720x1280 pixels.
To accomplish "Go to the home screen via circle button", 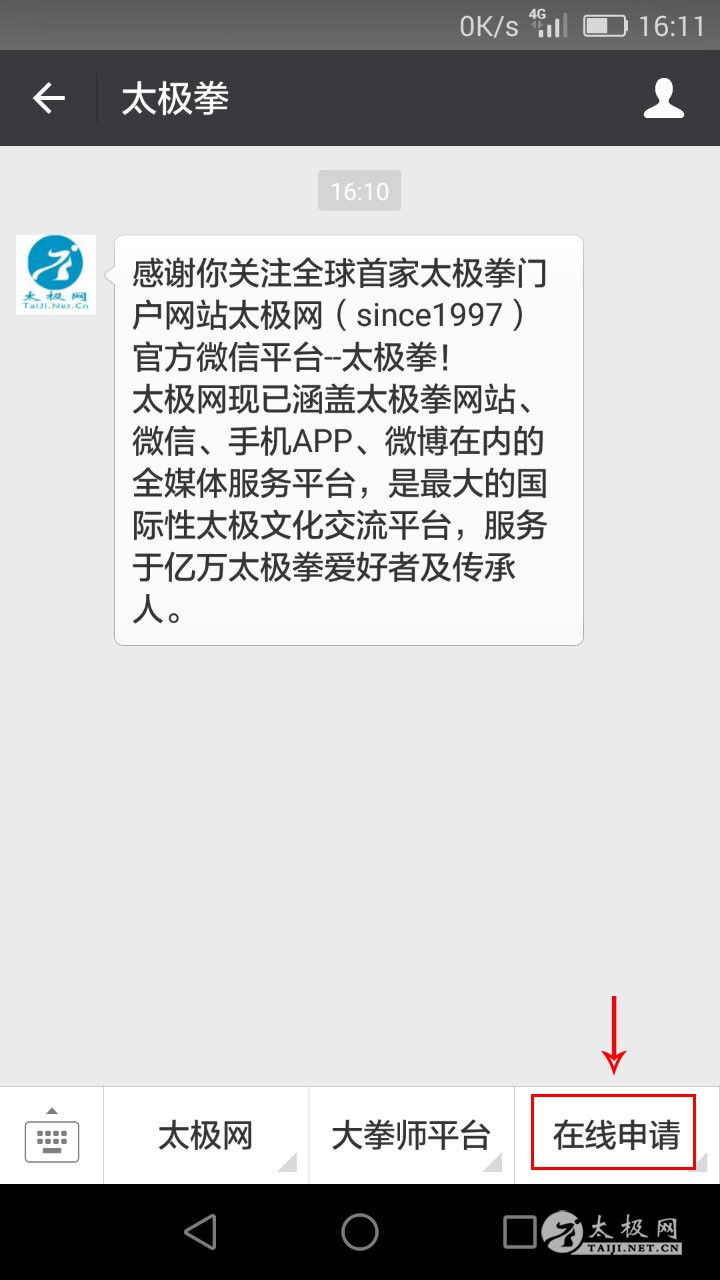I will coord(360,1232).
